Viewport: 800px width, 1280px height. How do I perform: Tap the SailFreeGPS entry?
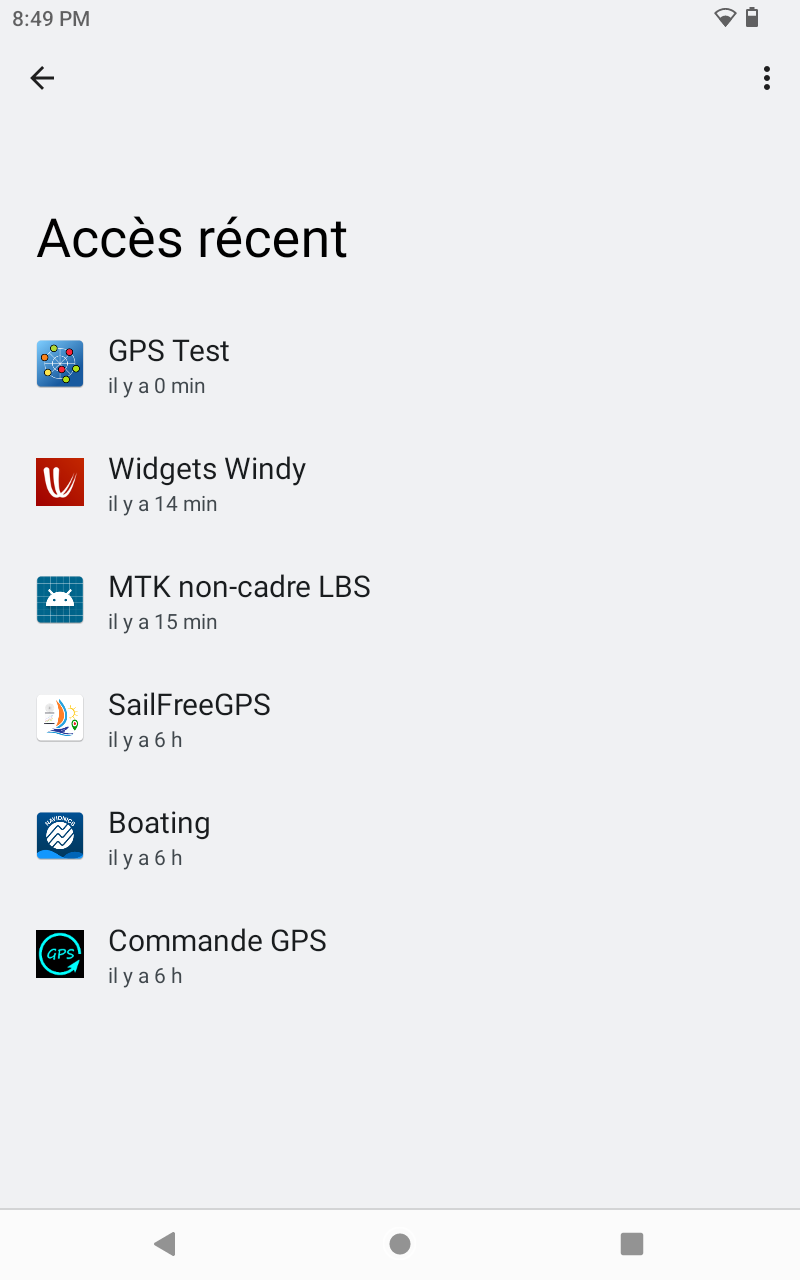[400, 719]
